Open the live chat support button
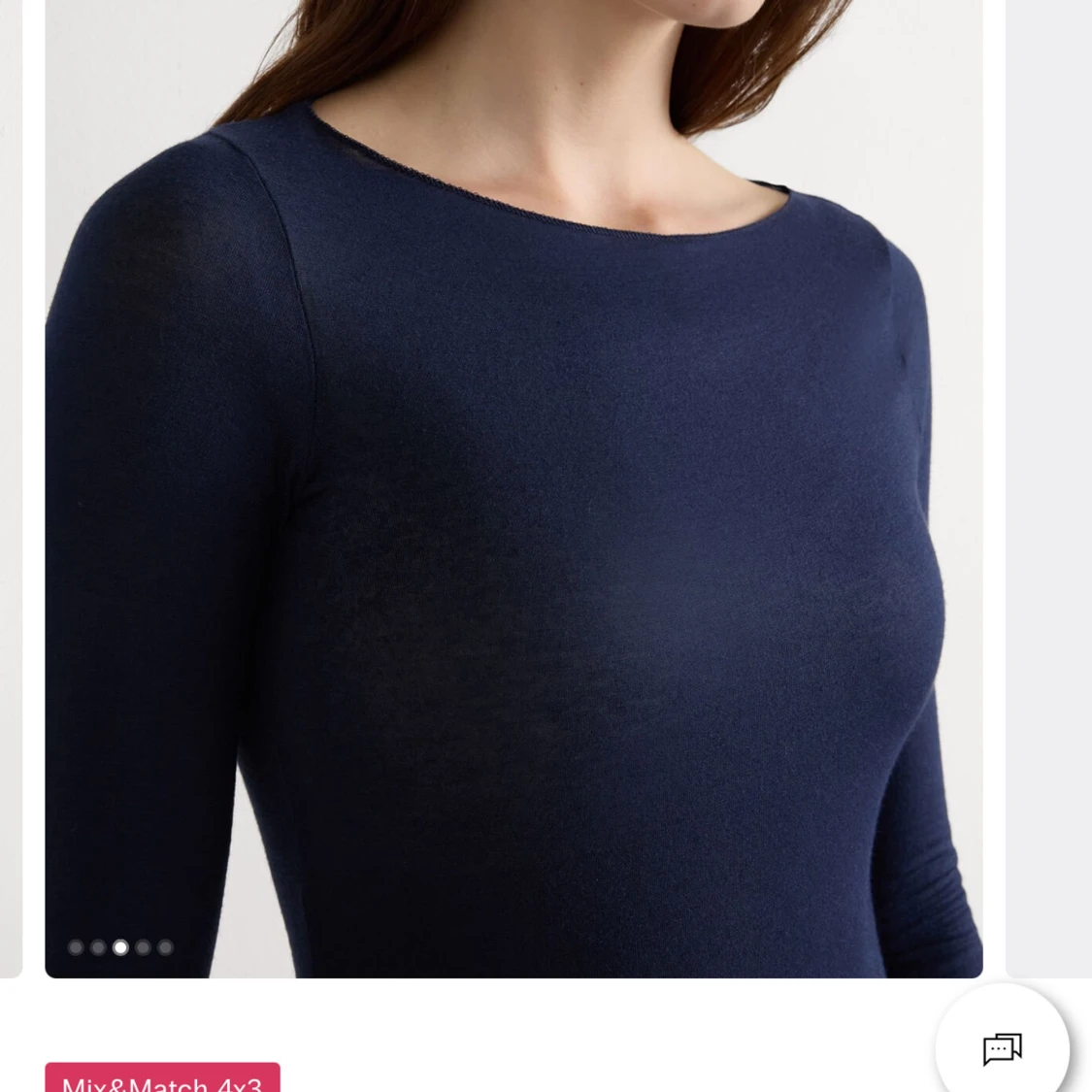Screen dimensions: 1092x1092 click(x=1002, y=1048)
